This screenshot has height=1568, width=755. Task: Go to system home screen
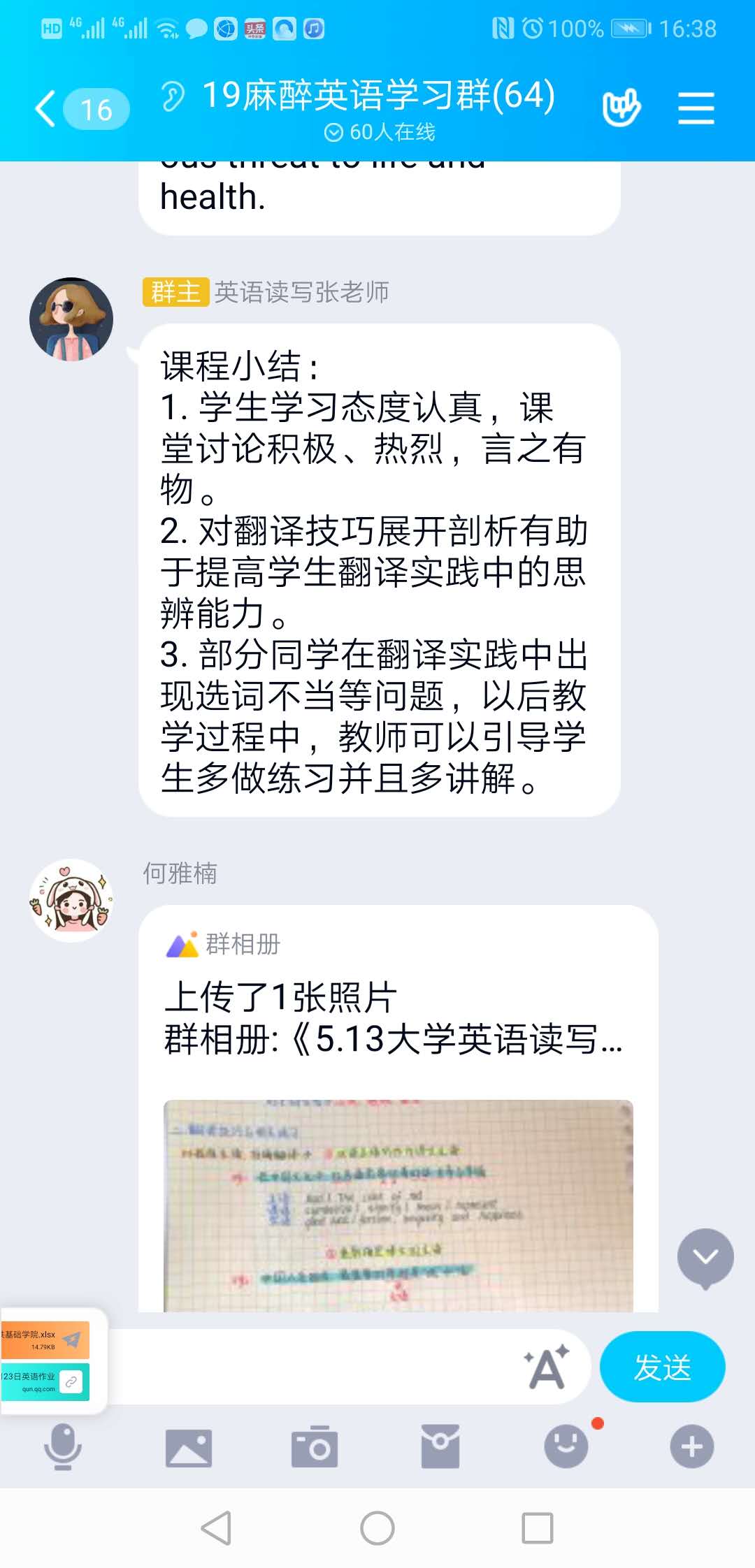377,1528
